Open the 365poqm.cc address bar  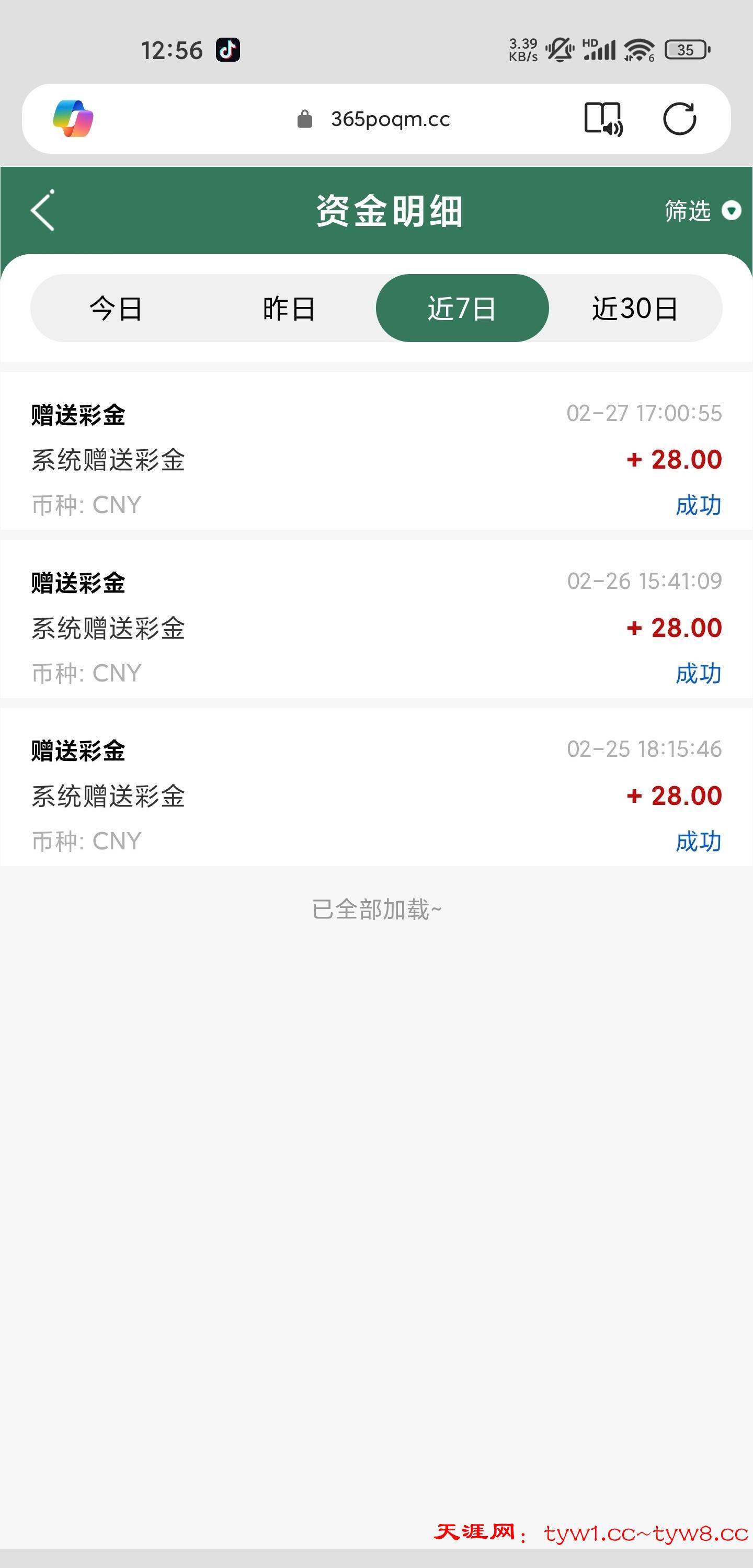pos(390,119)
